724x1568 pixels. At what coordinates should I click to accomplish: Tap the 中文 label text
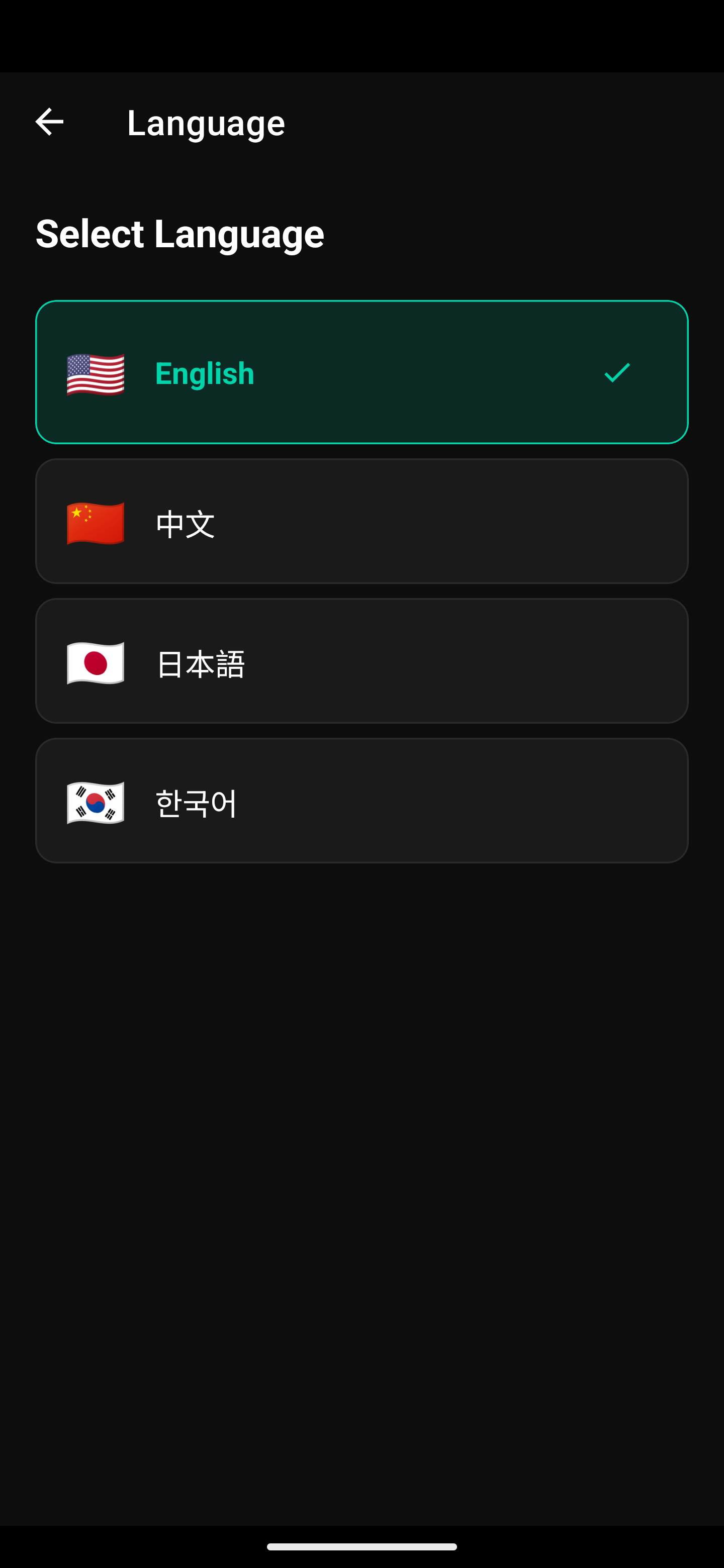[185, 522]
